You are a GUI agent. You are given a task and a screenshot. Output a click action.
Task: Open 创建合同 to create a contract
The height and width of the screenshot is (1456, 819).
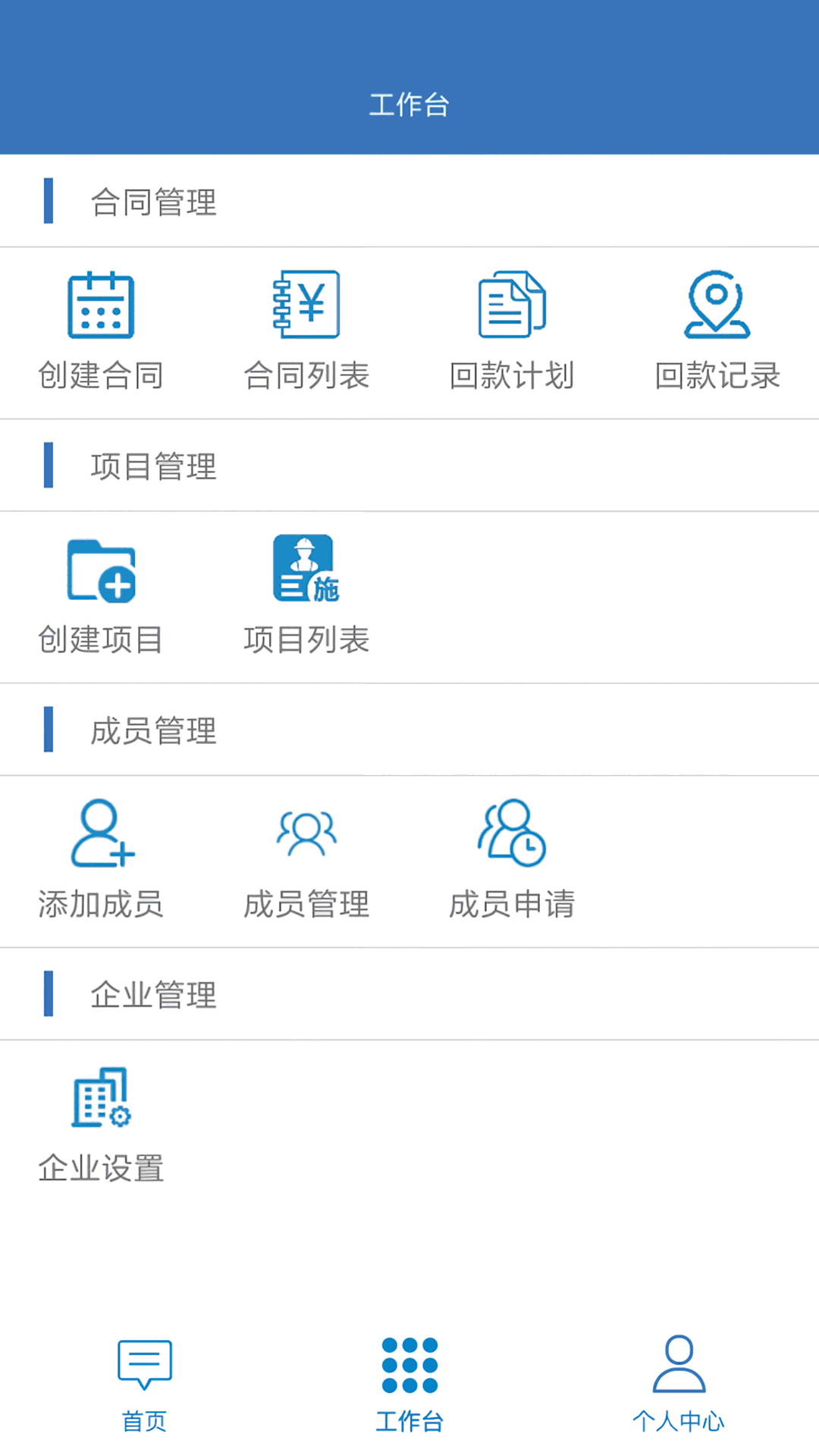coord(101,330)
